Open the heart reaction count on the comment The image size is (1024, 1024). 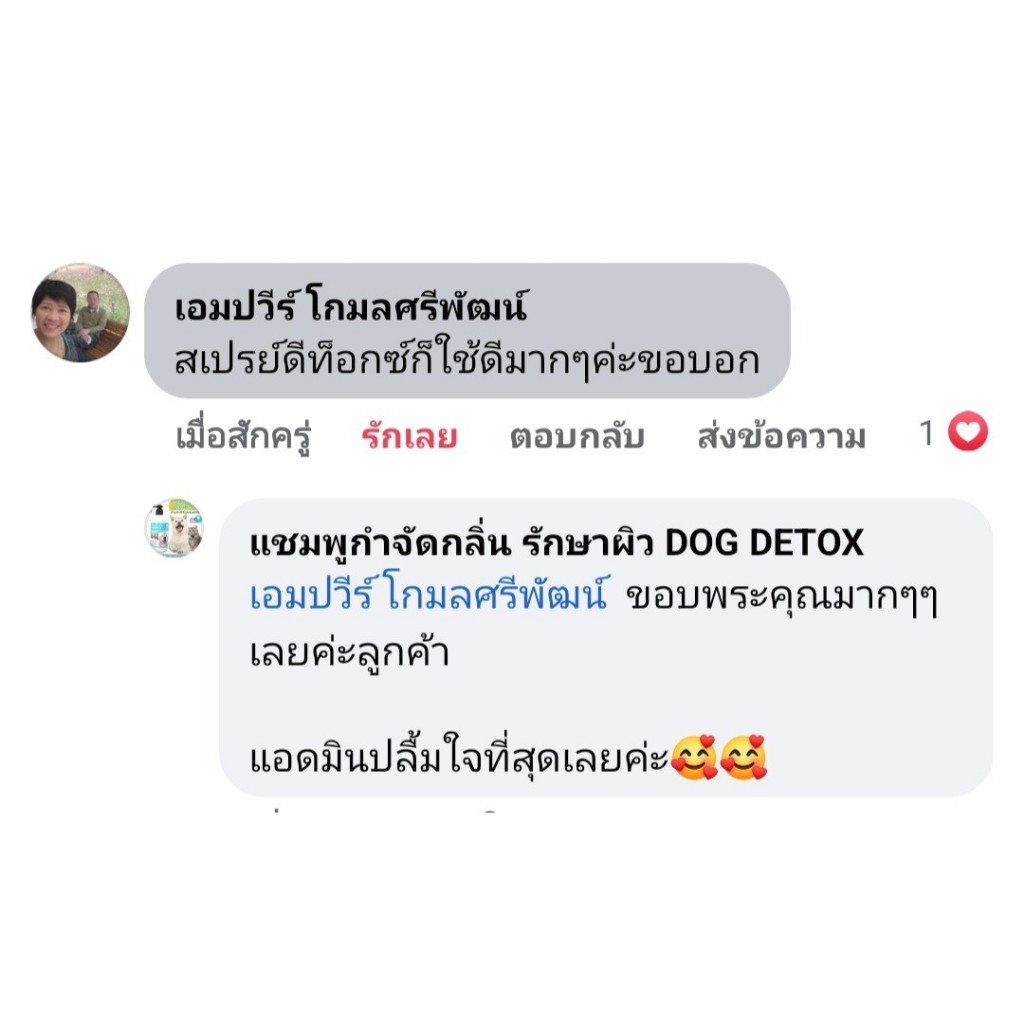pos(953,431)
